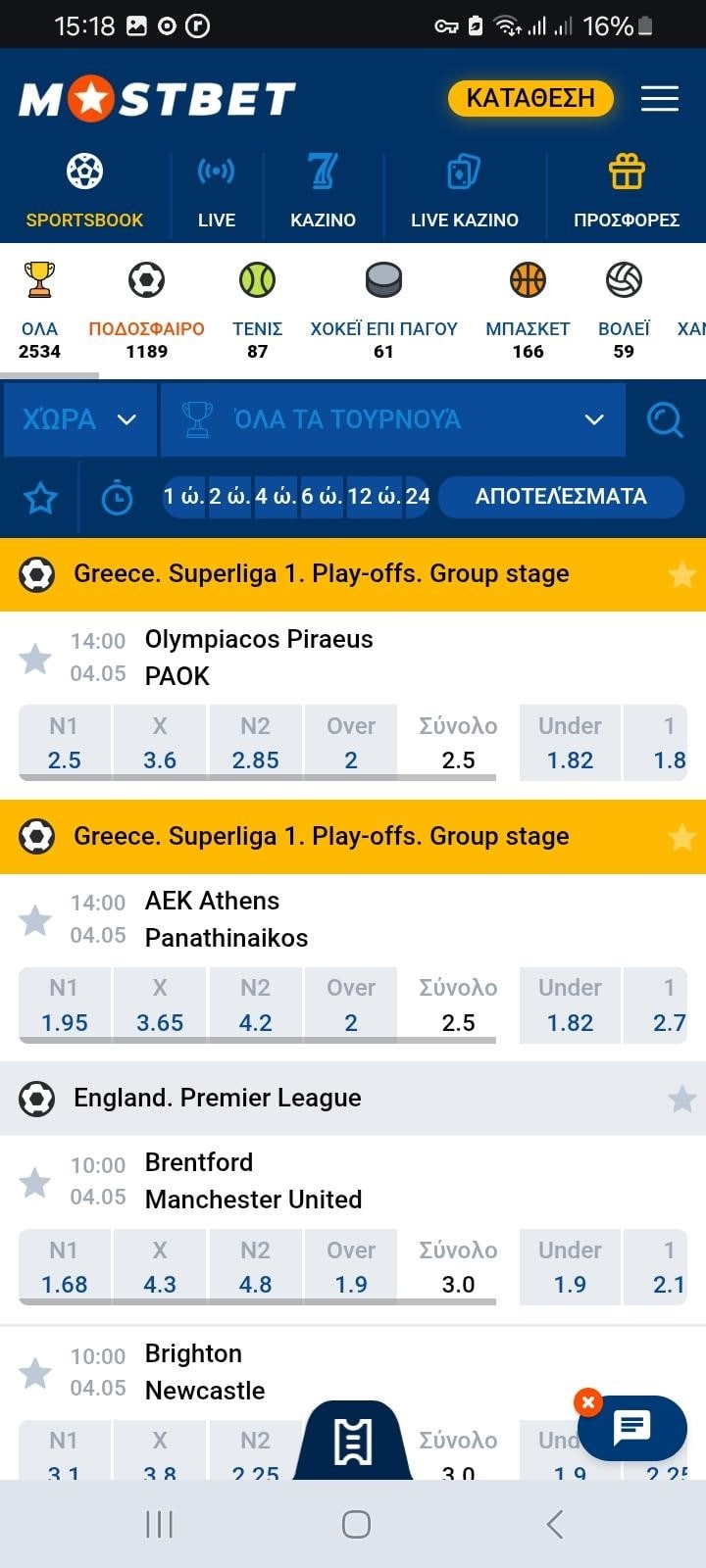This screenshot has width=706, height=1568.
Task: Go to LIVE KAZINO
Action: coord(465,191)
